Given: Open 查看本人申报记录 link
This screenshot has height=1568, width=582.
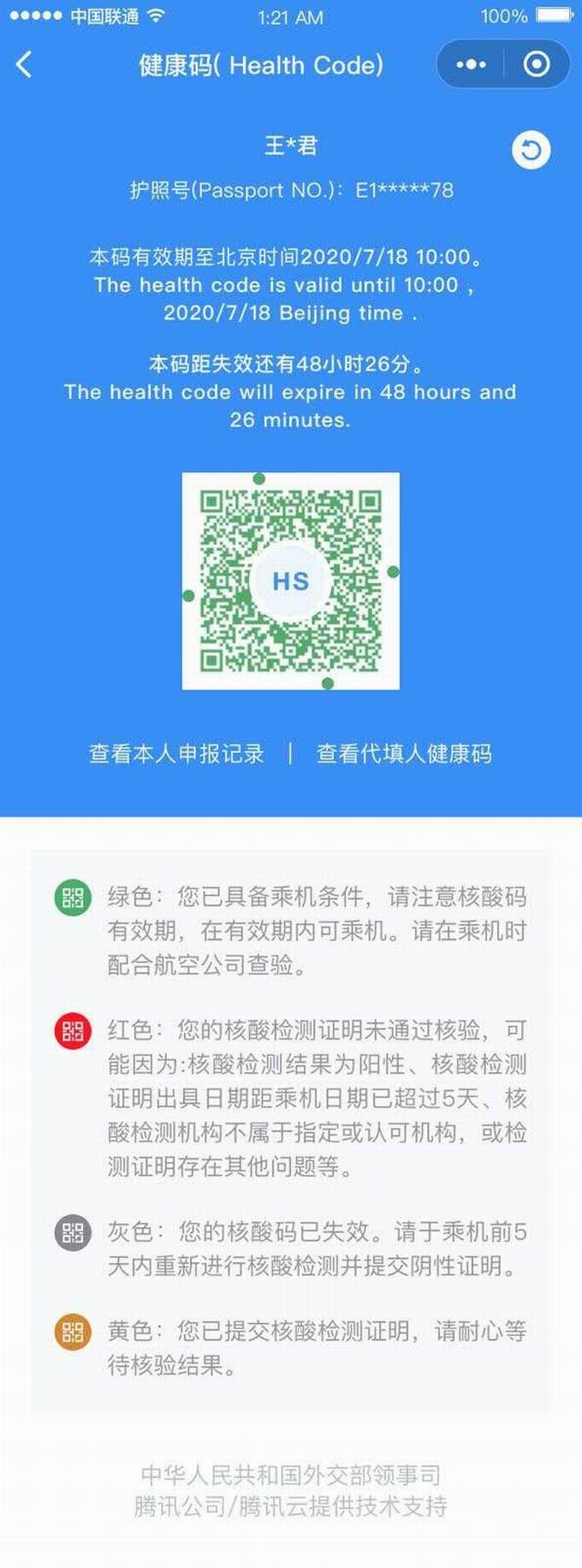Looking at the screenshot, I should coord(176,754).
